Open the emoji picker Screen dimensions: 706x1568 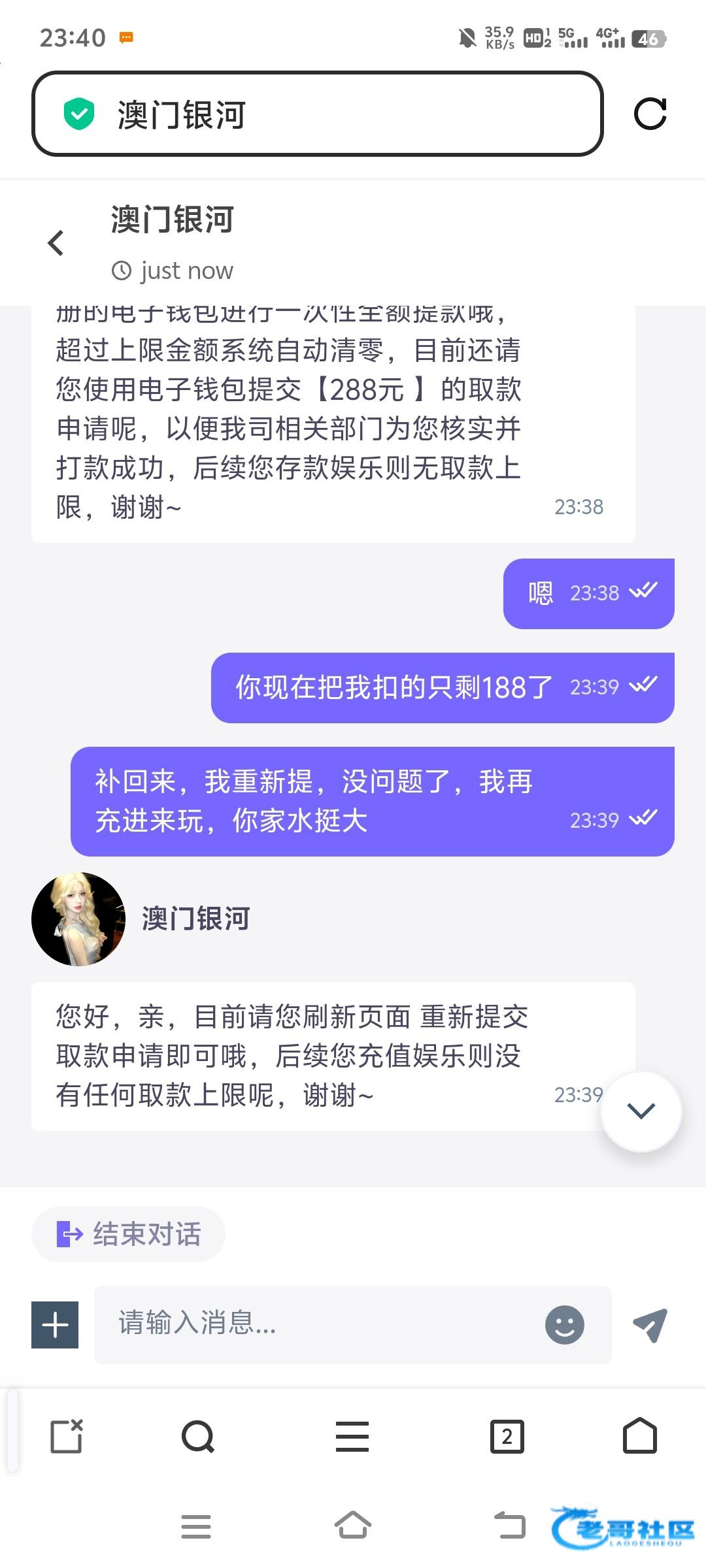564,1325
